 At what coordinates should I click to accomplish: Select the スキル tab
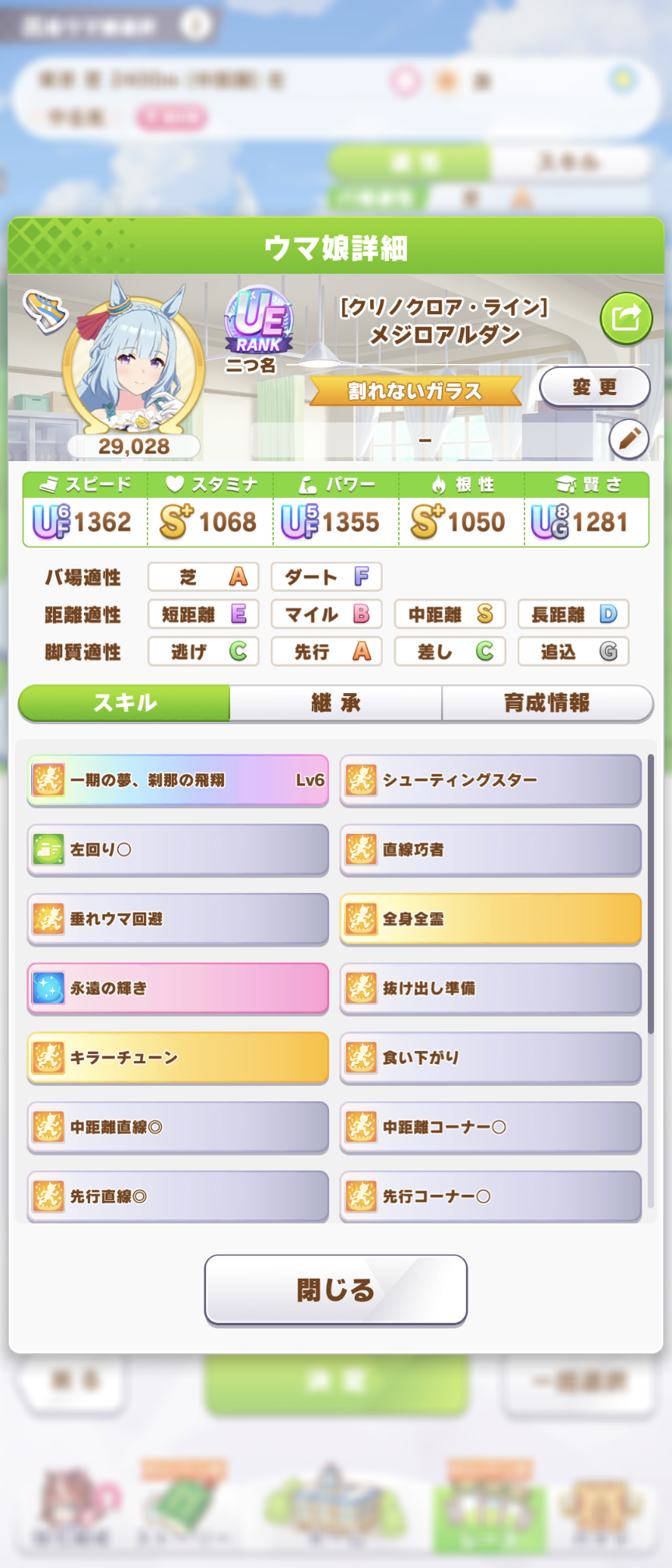(124, 703)
